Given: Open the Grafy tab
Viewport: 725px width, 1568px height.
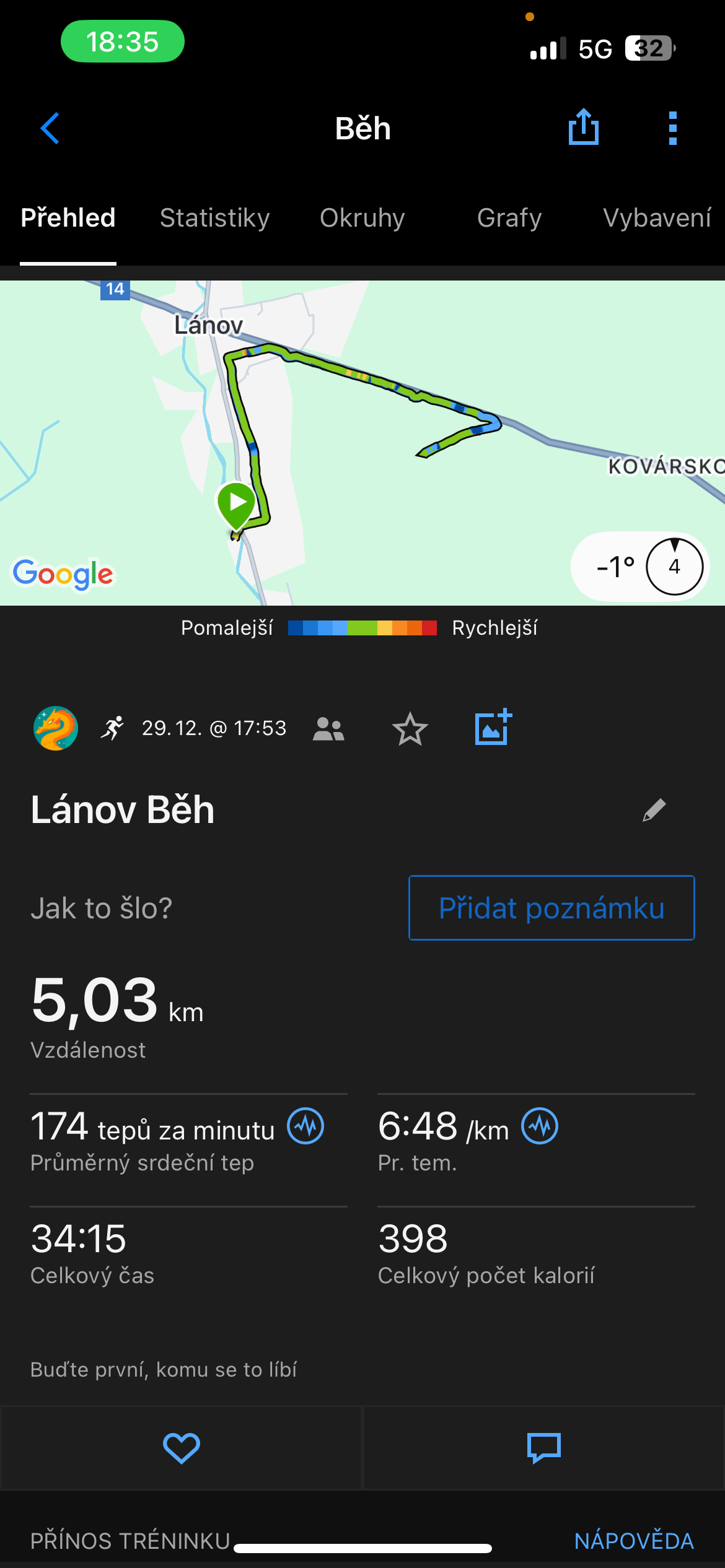Looking at the screenshot, I should click(x=509, y=218).
